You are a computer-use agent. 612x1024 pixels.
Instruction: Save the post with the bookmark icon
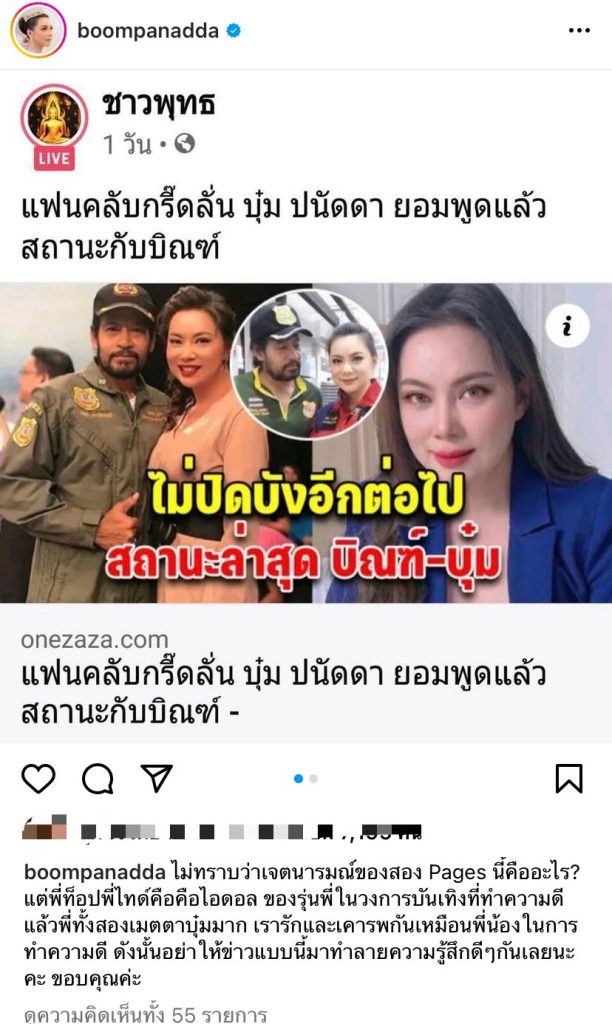568,778
